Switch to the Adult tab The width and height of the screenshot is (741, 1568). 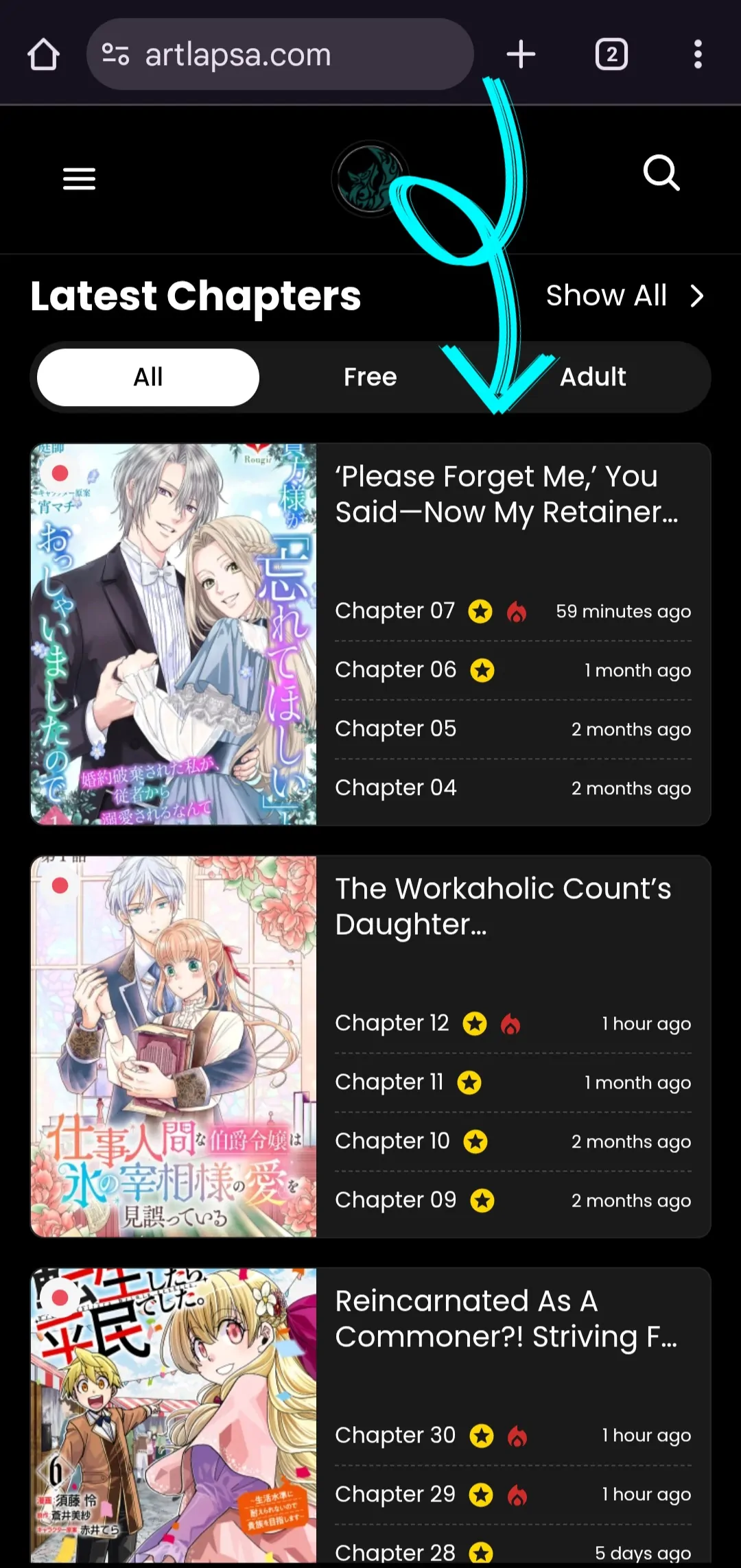[593, 377]
